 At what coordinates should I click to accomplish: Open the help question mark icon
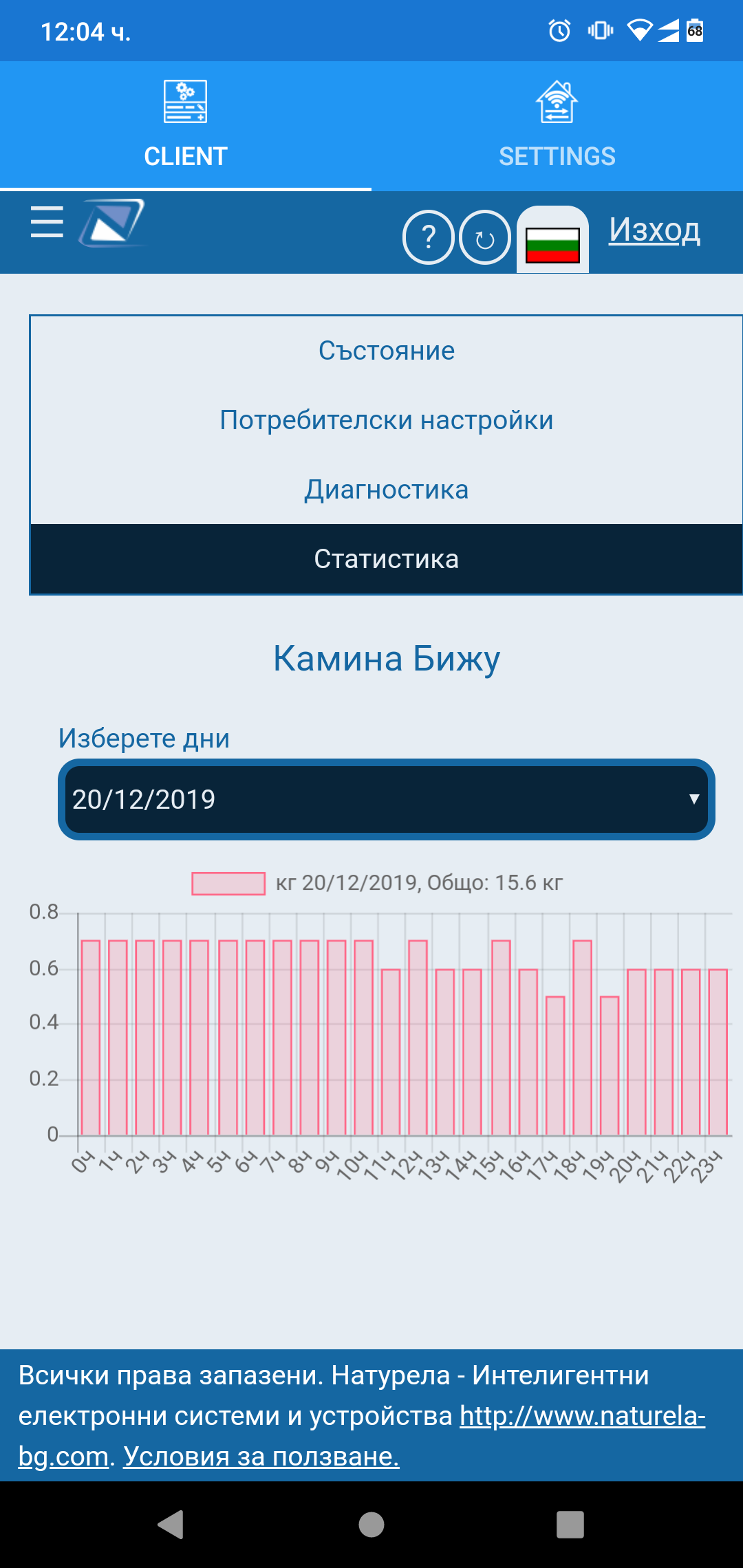[x=428, y=238]
